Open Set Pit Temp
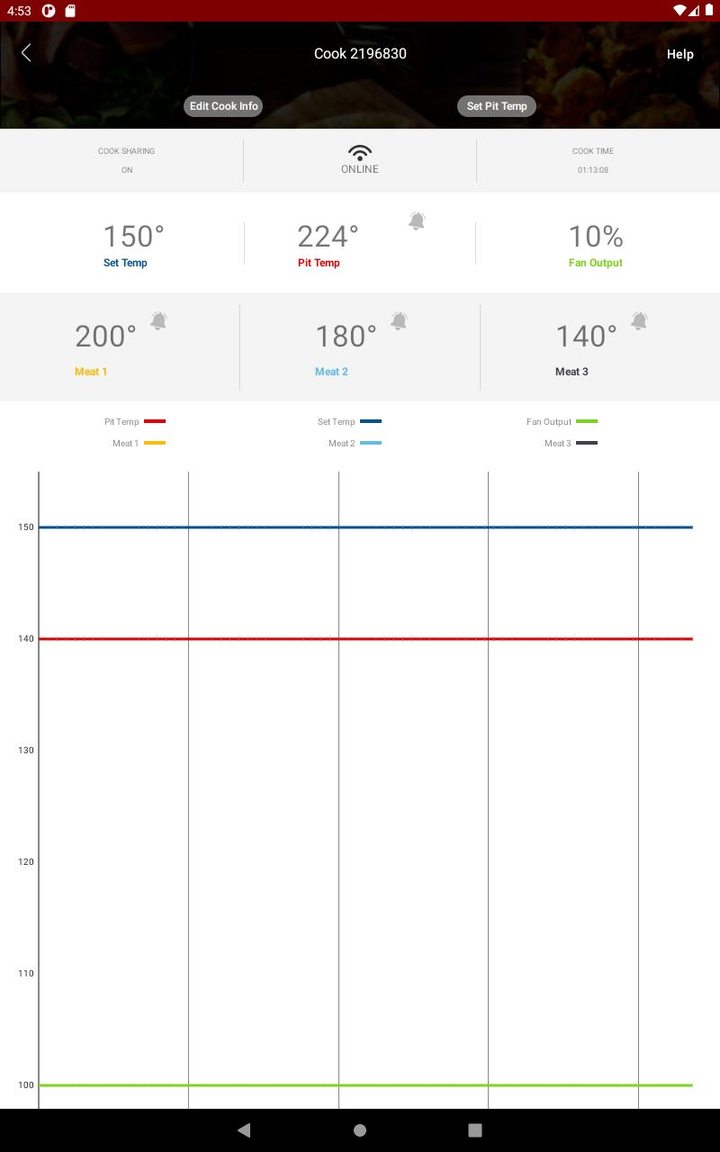Viewport: 720px width, 1152px height. pos(496,106)
